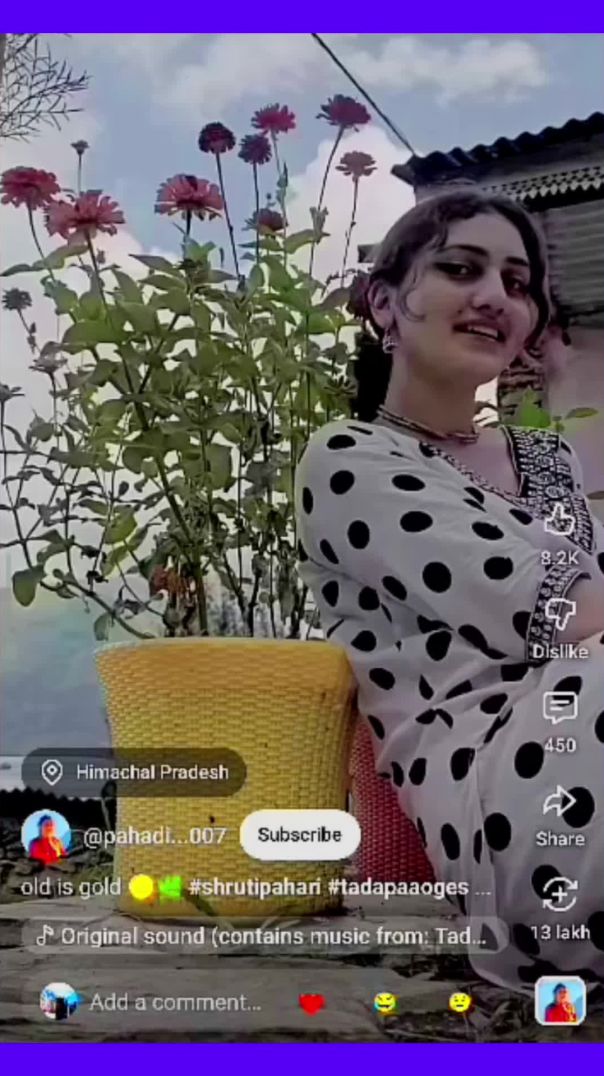React with the sad face emoji
This screenshot has height=1076, width=604.
click(459, 1002)
